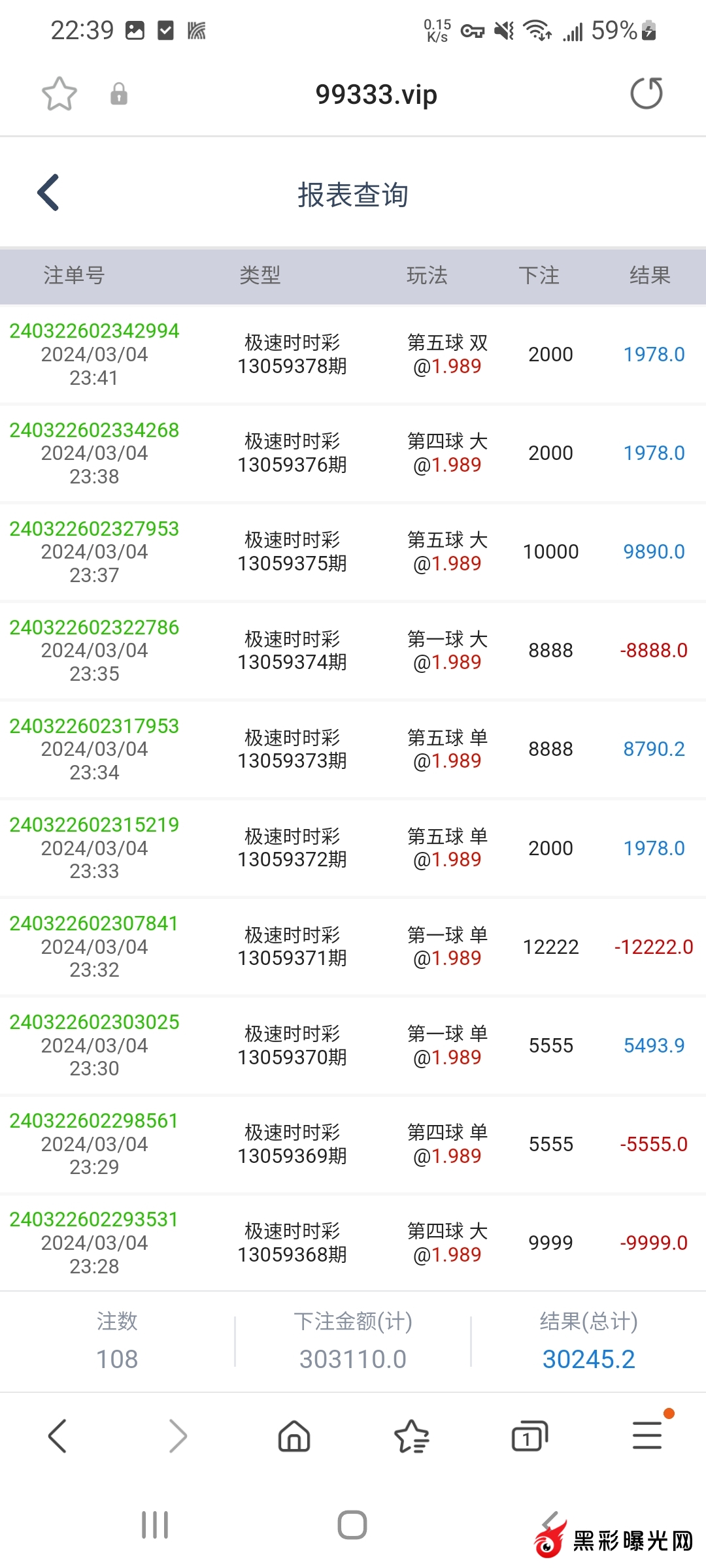Open system recent apps

155,1525
